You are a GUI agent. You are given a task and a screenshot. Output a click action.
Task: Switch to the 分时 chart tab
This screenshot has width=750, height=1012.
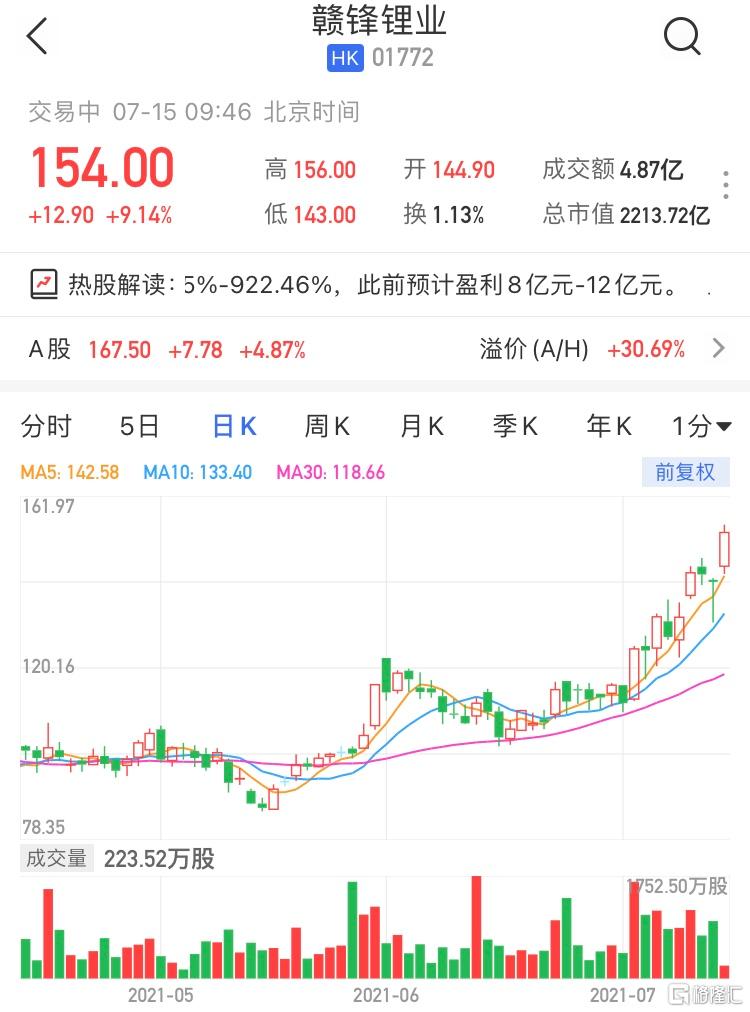pos(47,427)
